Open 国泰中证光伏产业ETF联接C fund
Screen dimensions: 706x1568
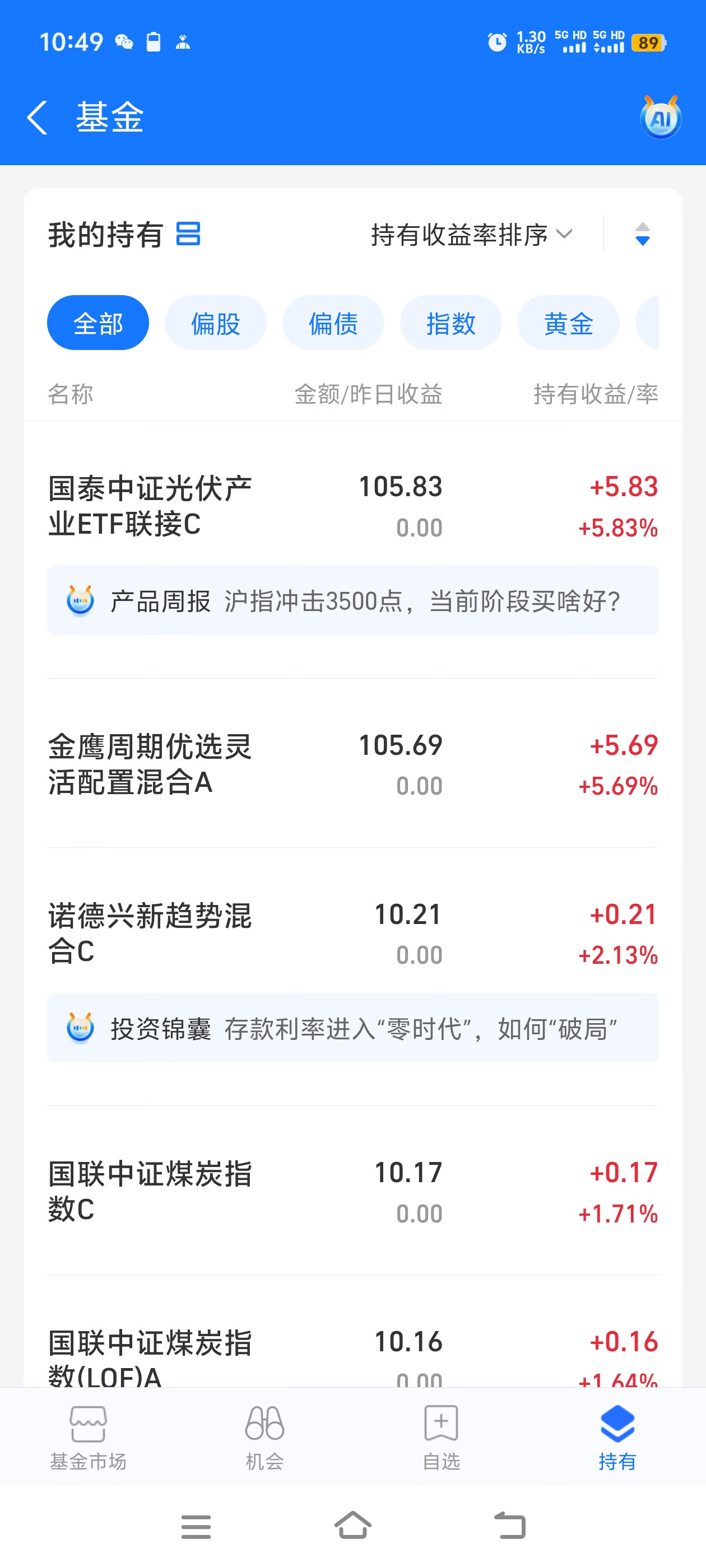(x=352, y=506)
